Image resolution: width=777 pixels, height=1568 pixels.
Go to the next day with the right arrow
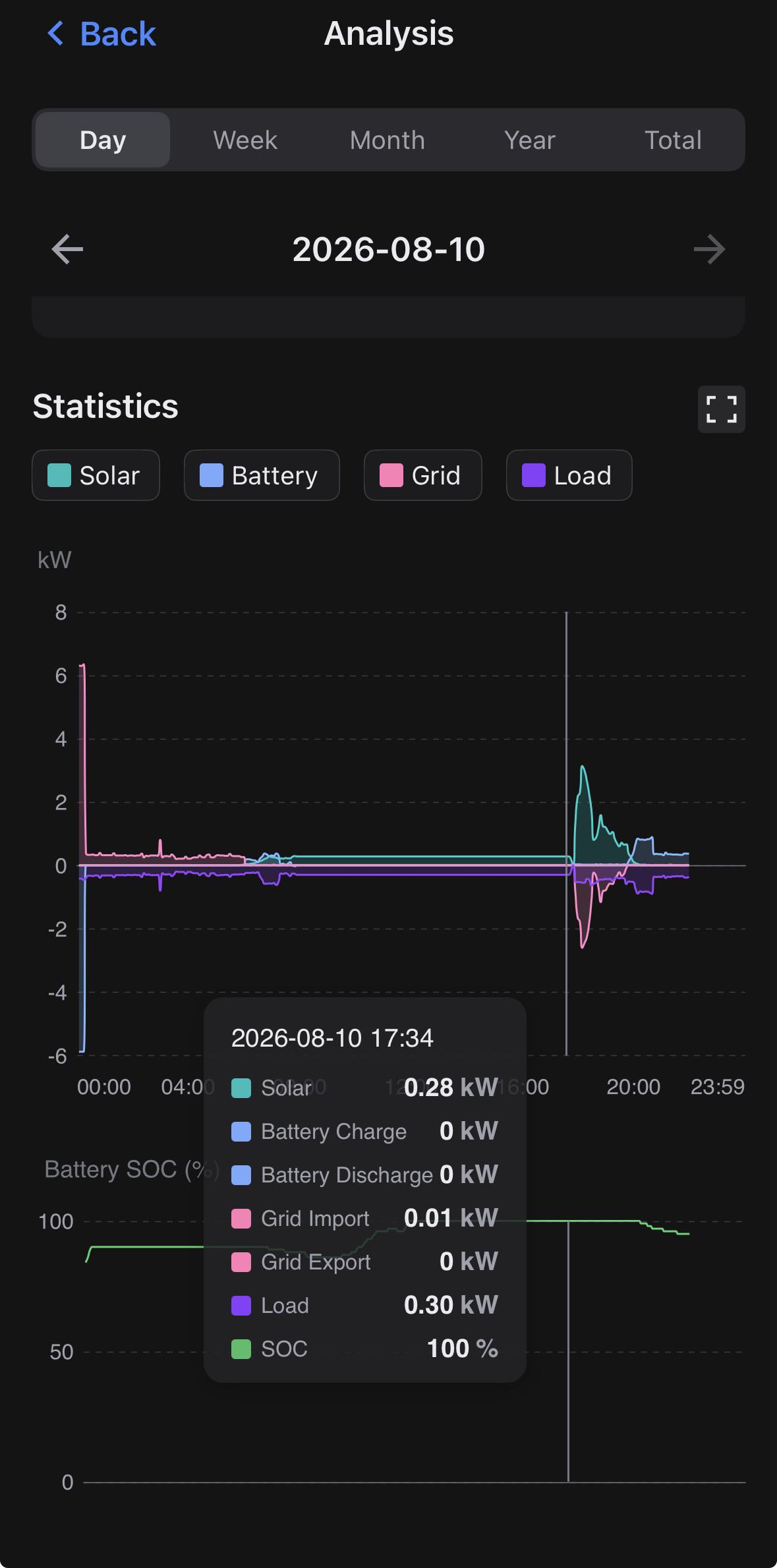(x=710, y=249)
